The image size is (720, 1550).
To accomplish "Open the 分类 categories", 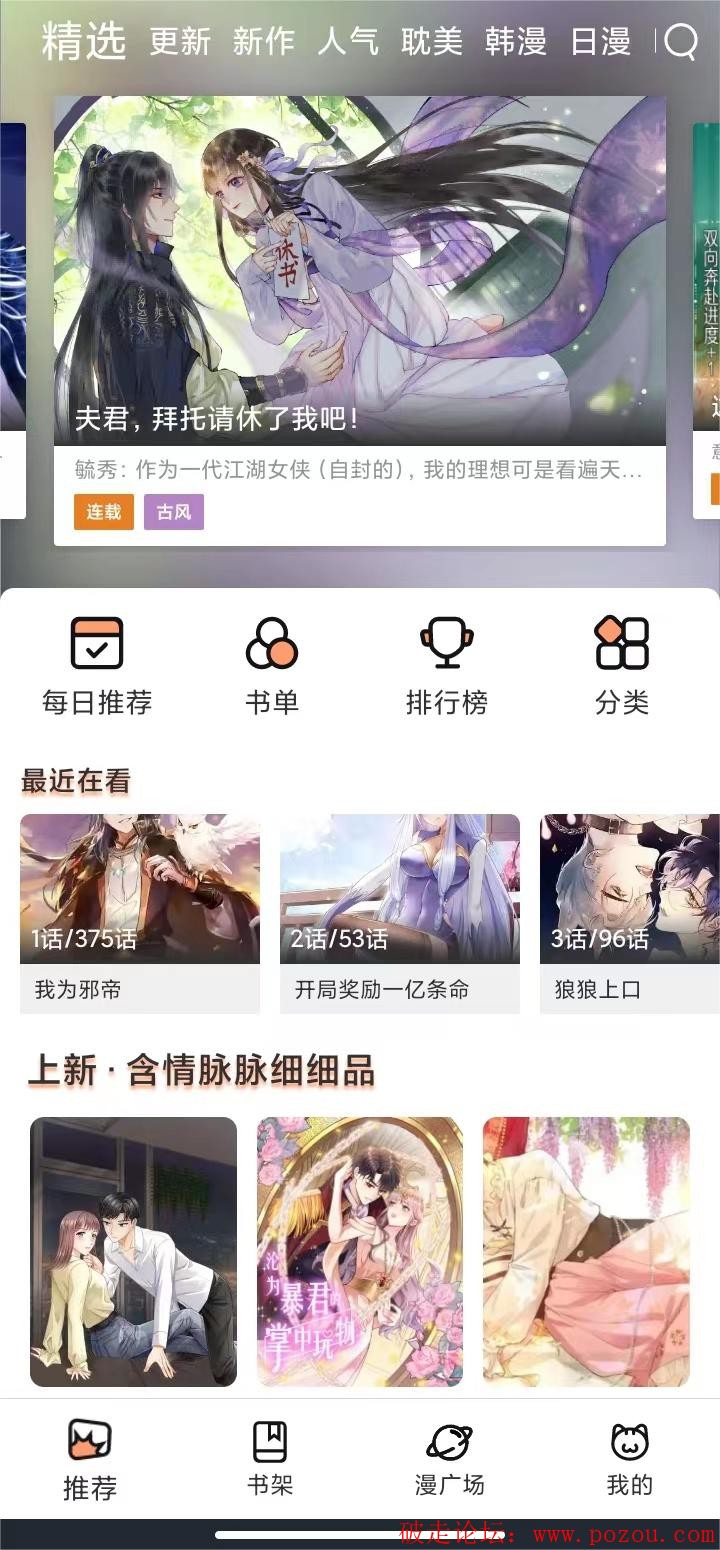I will tap(622, 665).
